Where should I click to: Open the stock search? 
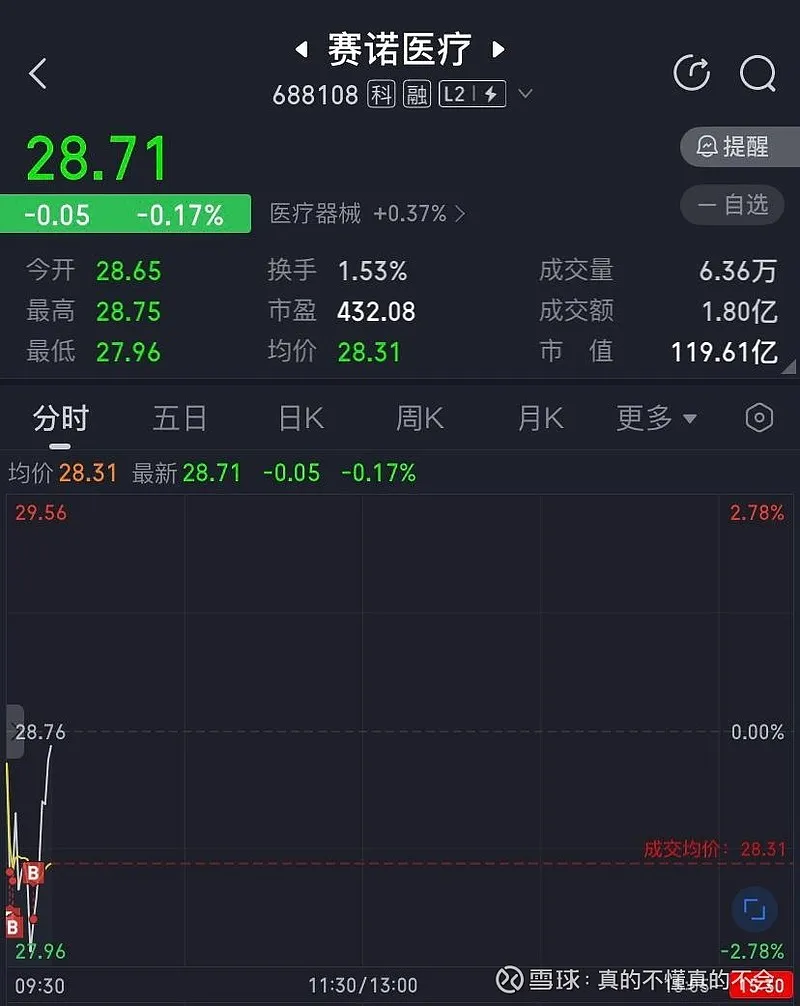click(757, 73)
